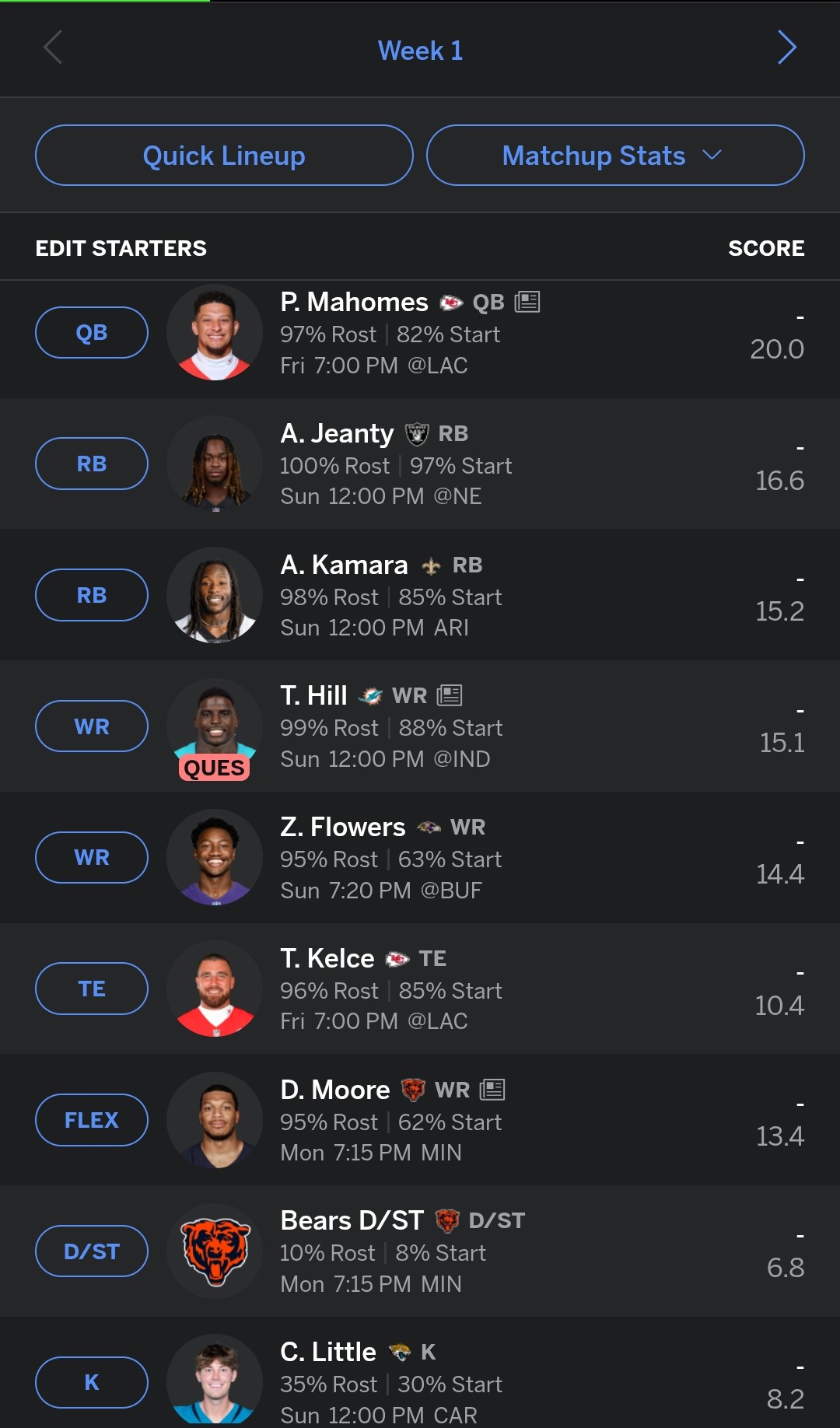This screenshot has width=840, height=1428.
Task: Tap the QB slot button
Action: pyautogui.click(x=92, y=333)
